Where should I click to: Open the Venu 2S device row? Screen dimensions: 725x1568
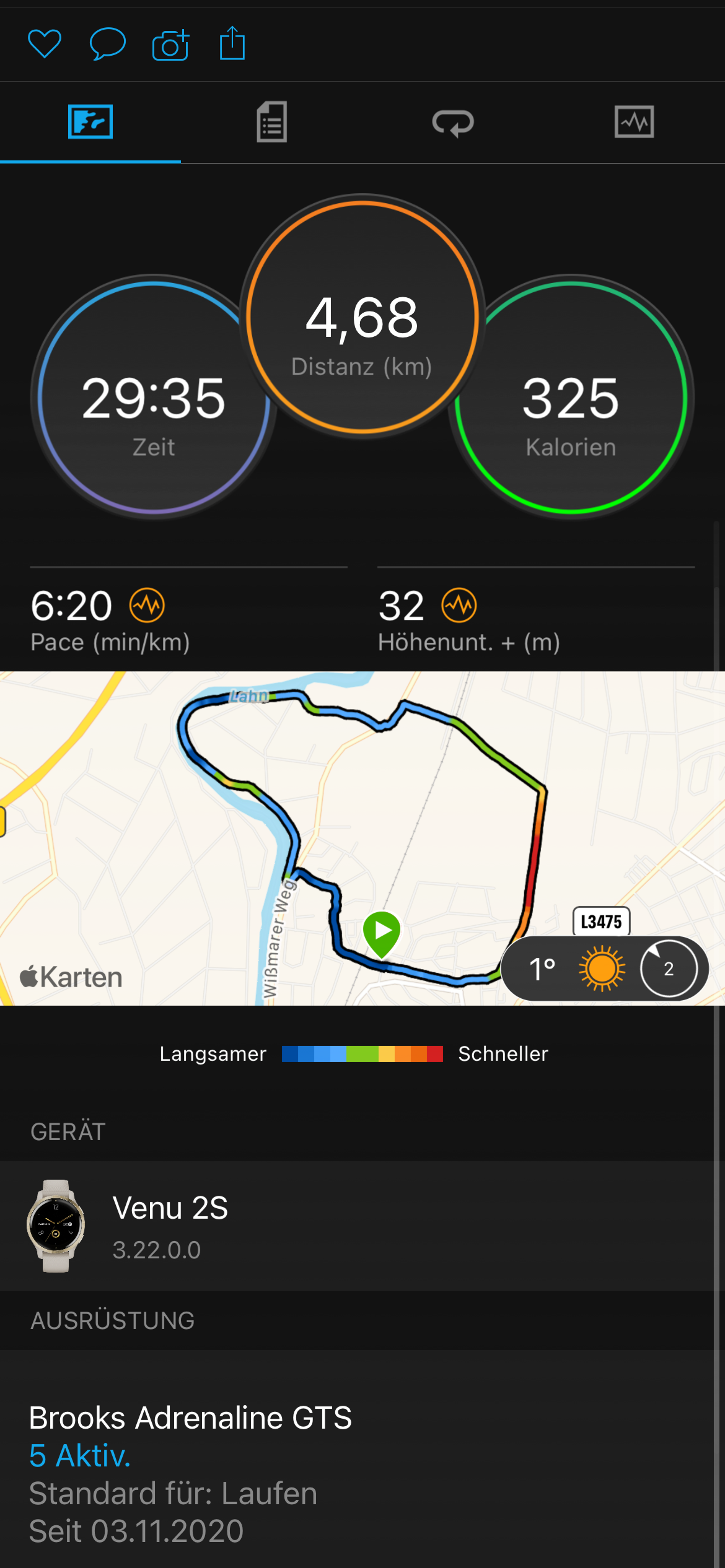356,1226
